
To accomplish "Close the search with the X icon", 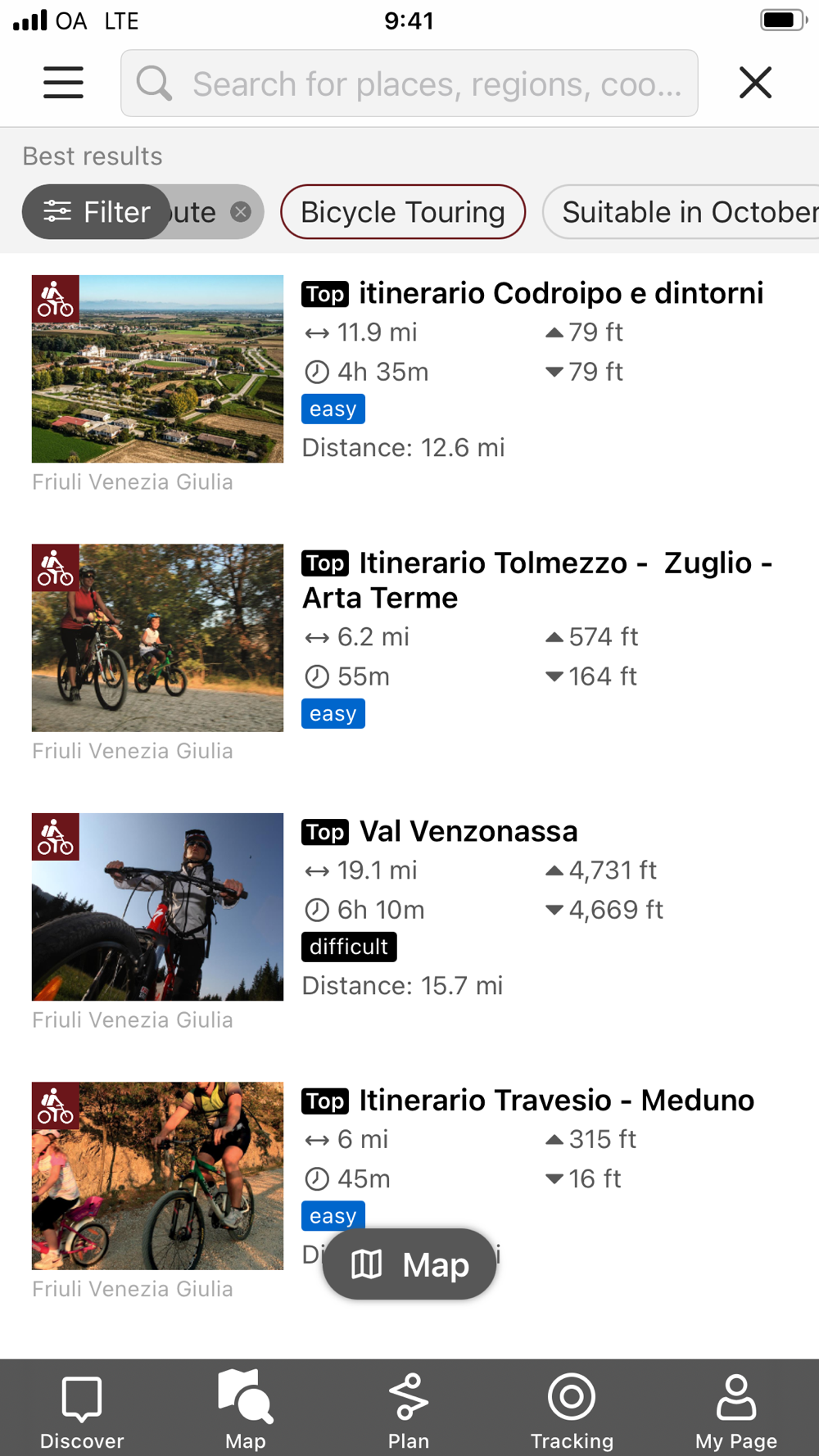I will pyautogui.click(x=755, y=83).
